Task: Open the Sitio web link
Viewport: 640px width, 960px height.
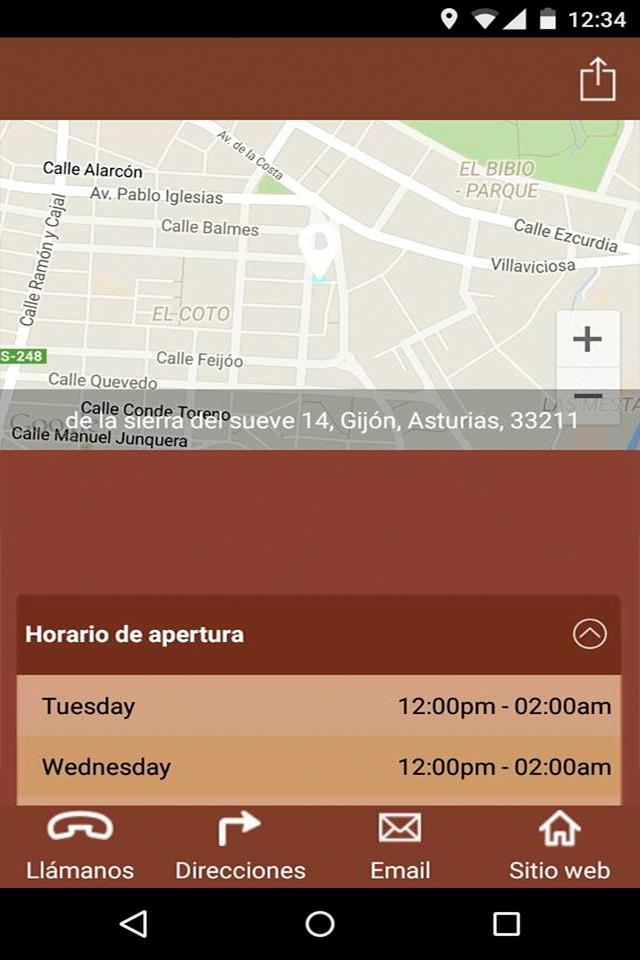Action: pyautogui.click(x=559, y=846)
